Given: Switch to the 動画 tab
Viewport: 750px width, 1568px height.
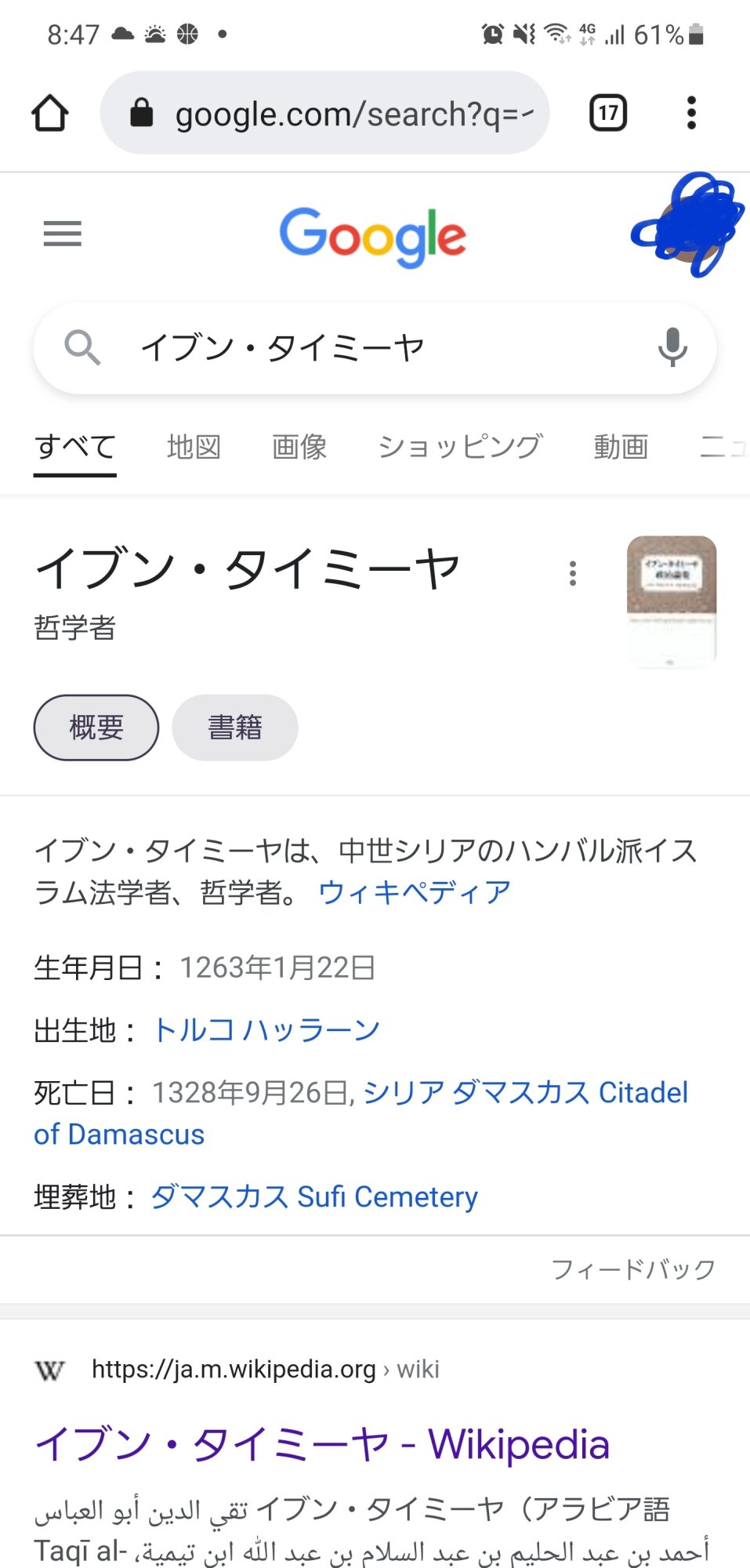Looking at the screenshot, I should point(621,446).
